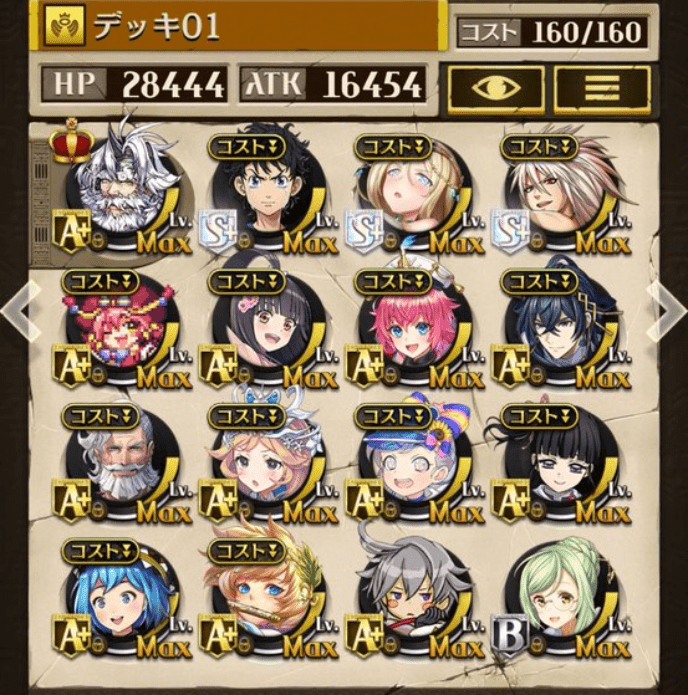Open the list menu button
688x695 pixels.
(x=602, y=90)
